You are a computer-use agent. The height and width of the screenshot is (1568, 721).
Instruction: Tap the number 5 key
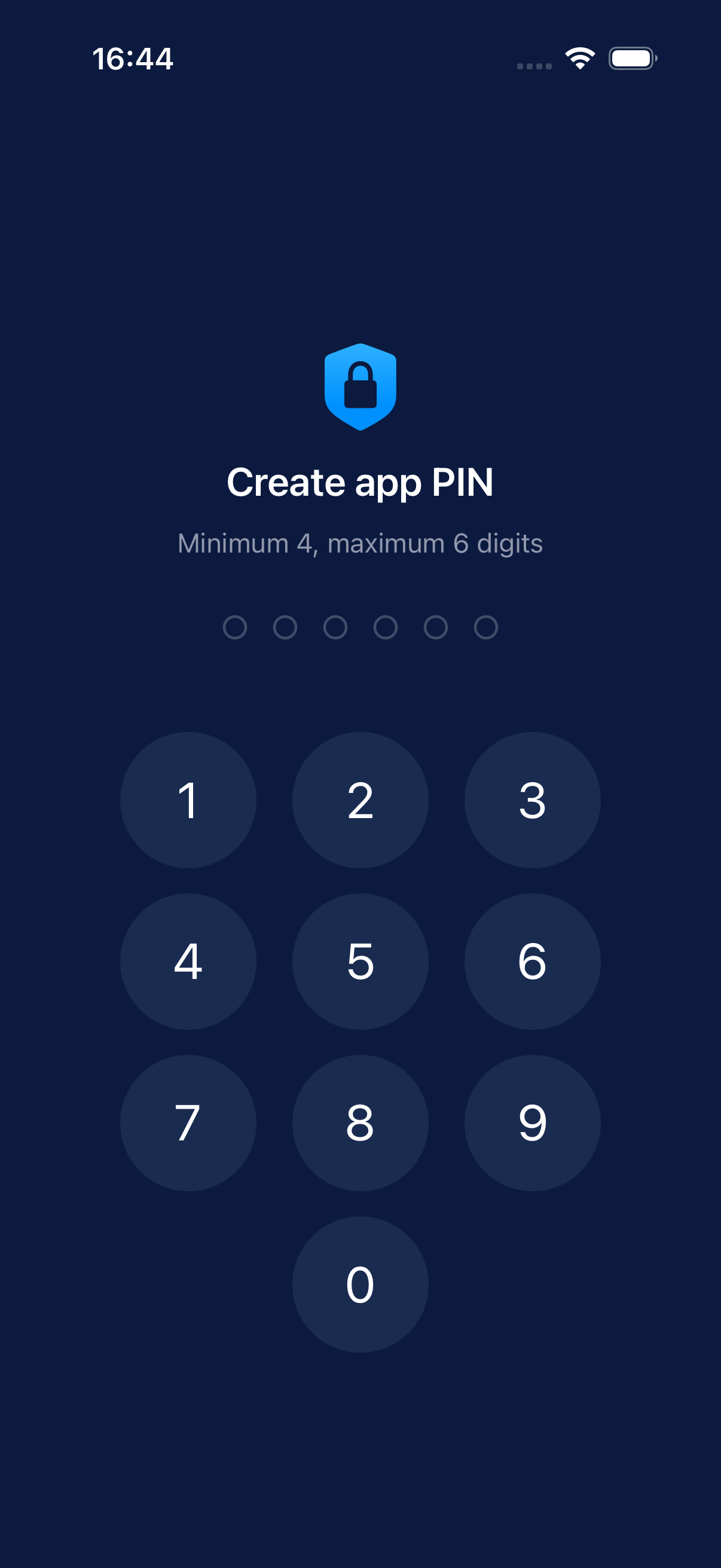(x=360, y=962)
